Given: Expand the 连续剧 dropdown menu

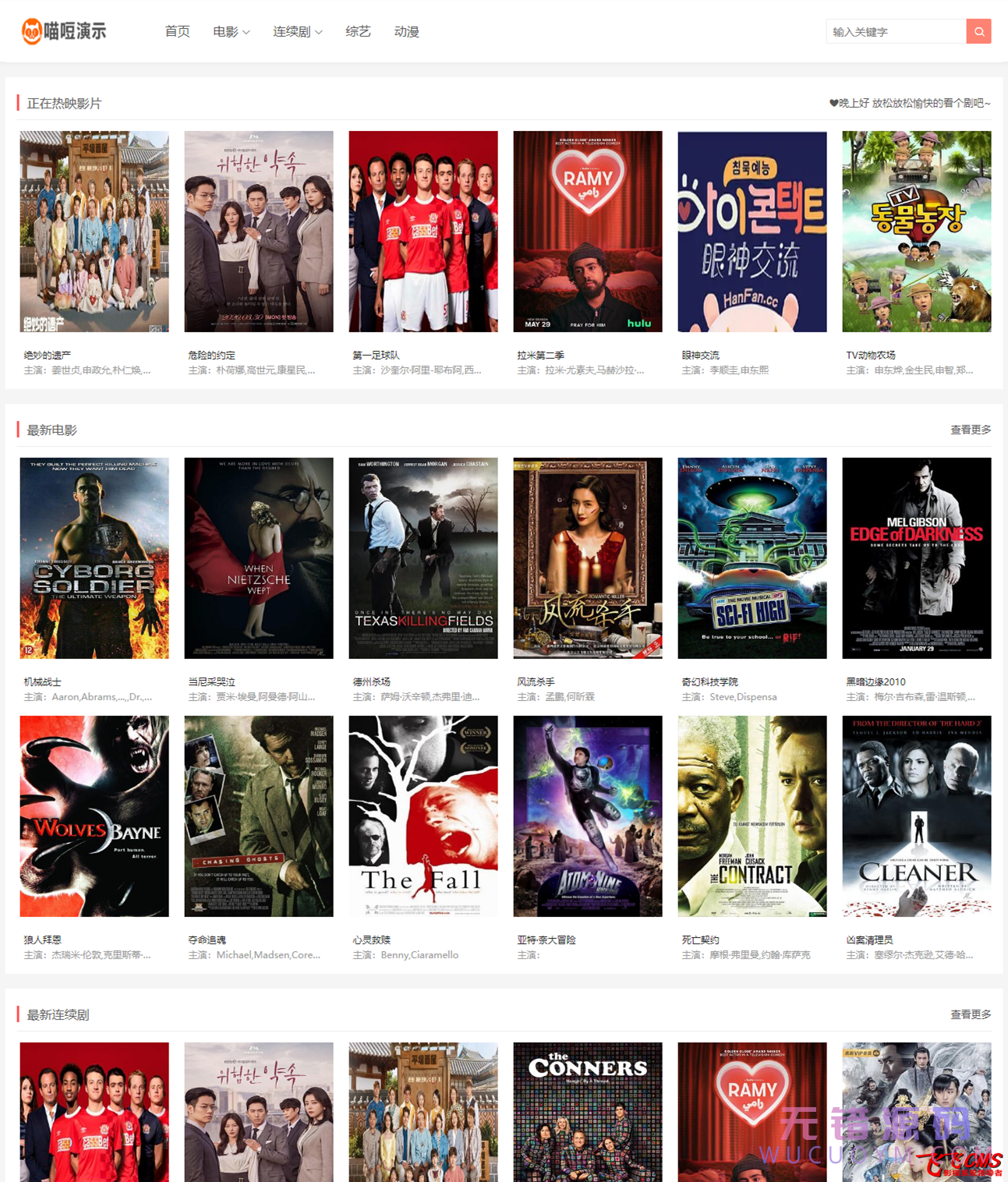Looking at the screenshot, I should pyautogui.click(x=297, y=32).
